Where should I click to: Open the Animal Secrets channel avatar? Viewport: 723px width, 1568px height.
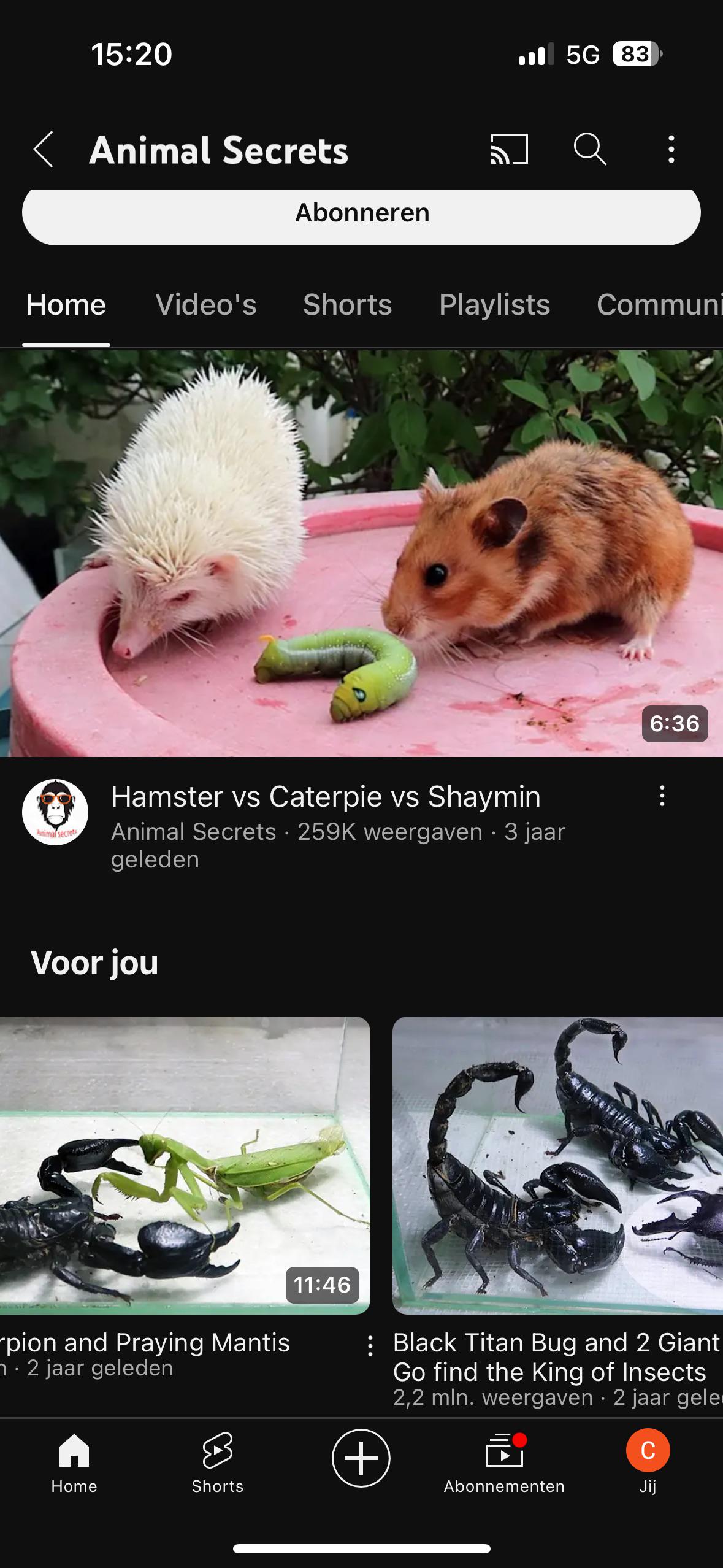[54, 812]
